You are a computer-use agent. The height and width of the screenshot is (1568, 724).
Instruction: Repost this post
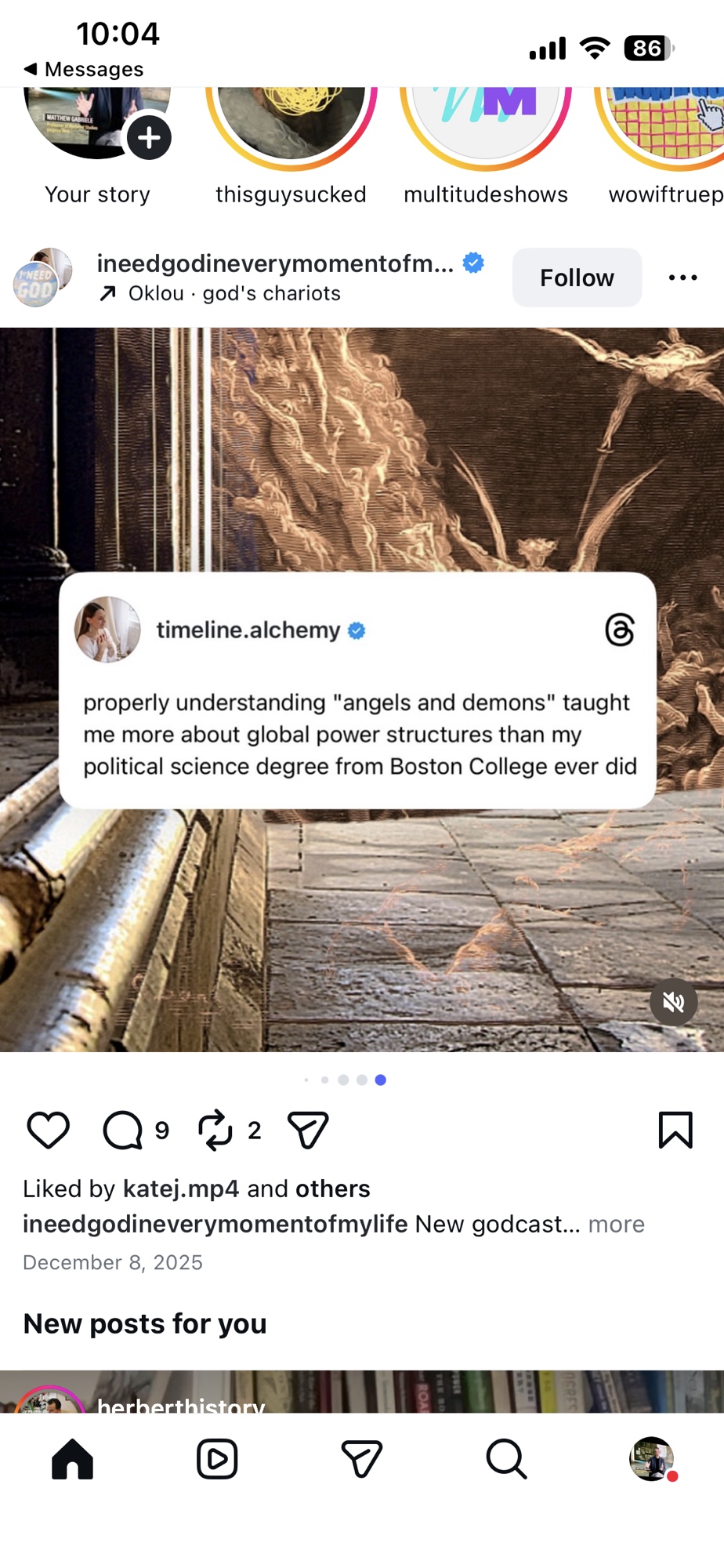pyautogui.click(x=215, y=1130)
